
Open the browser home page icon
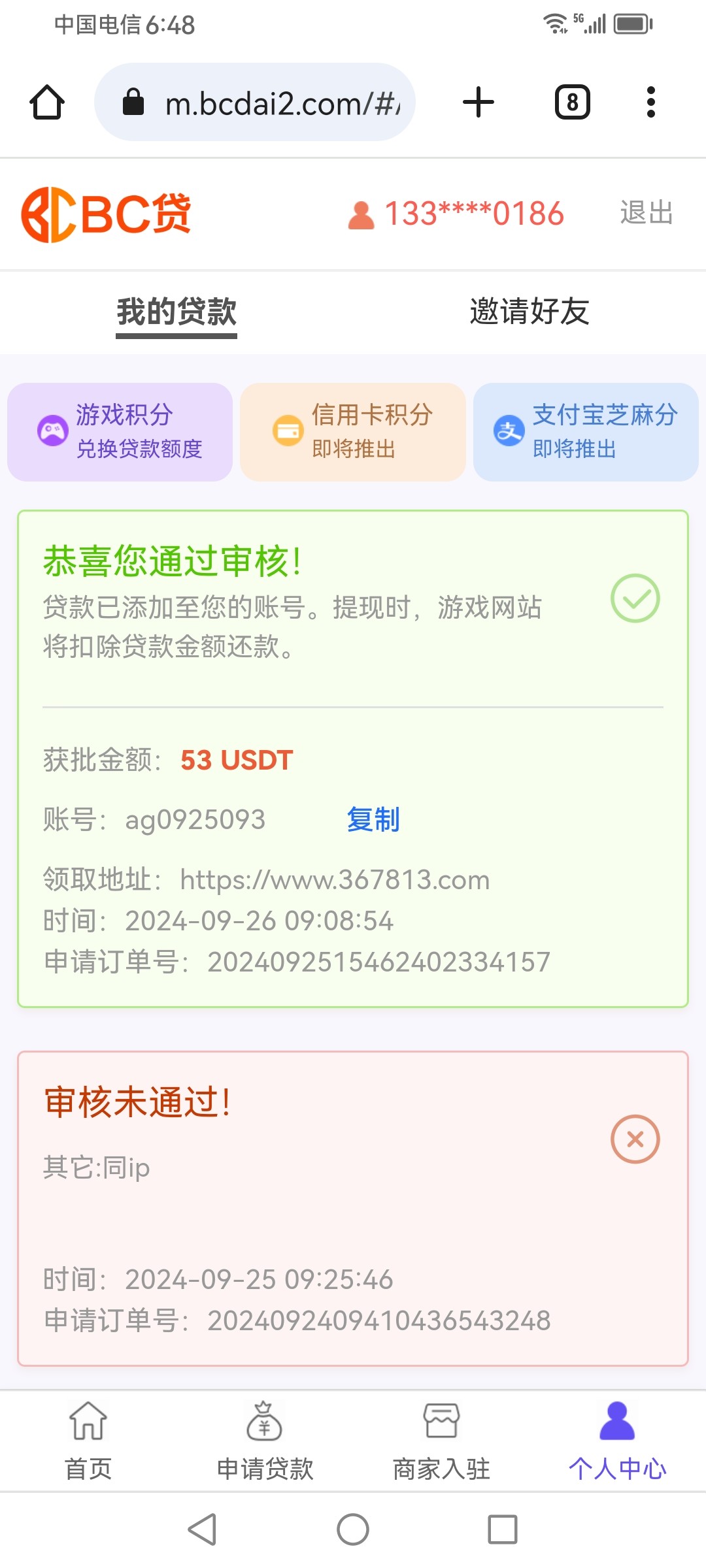47,103
